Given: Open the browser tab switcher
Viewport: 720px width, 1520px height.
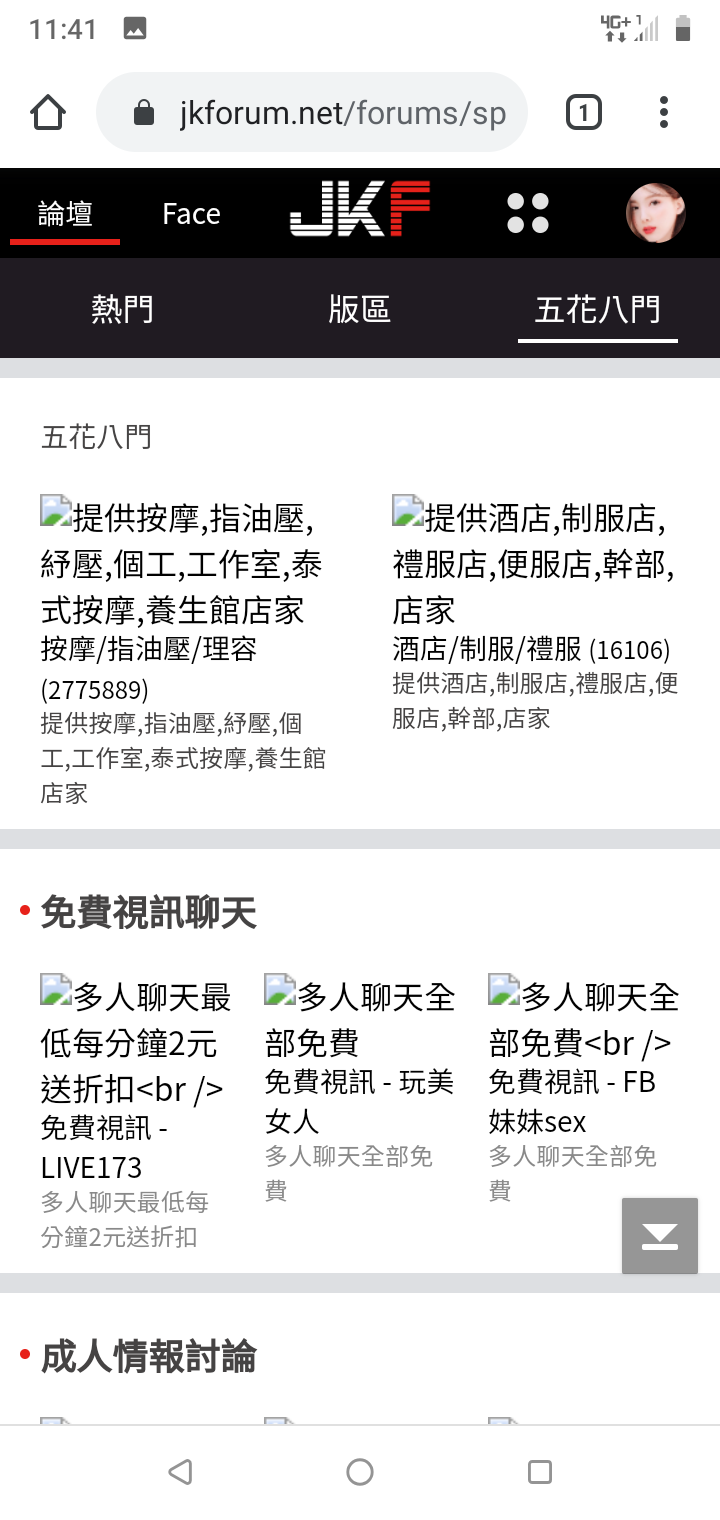Looking at the screenshot, I should tap(584, 113).
